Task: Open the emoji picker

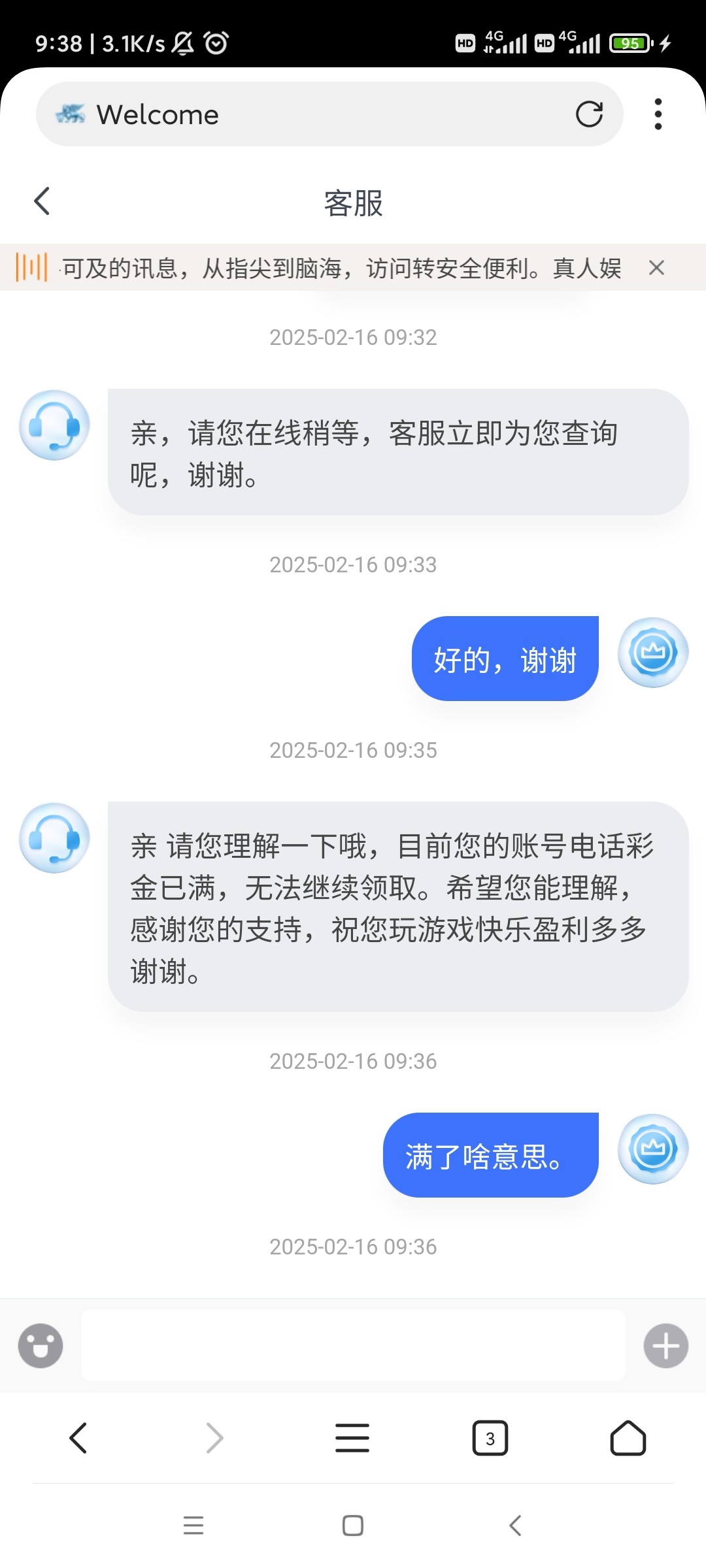Action: coord(41,1346)
